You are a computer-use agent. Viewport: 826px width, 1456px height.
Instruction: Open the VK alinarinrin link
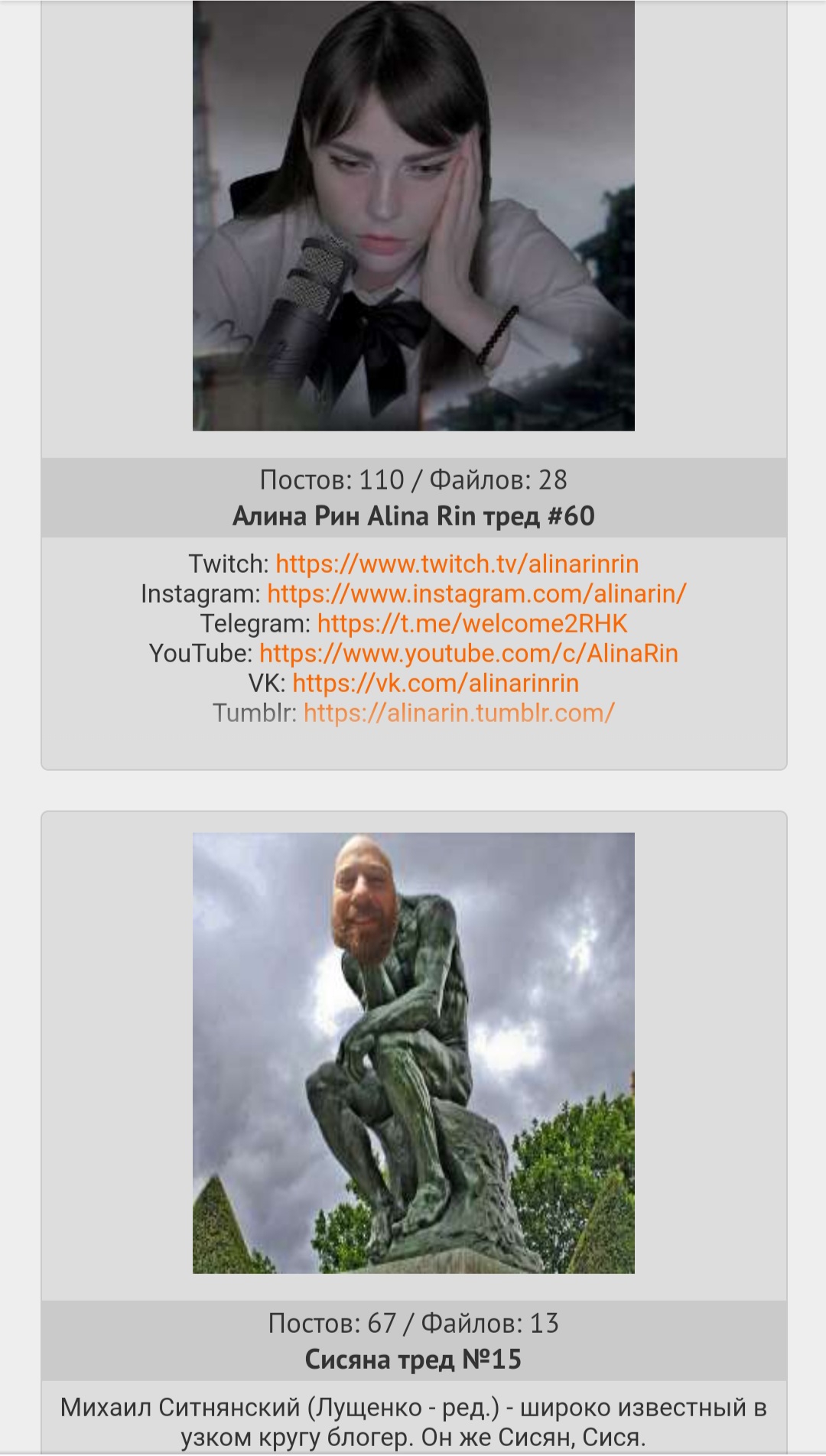tap(435, 684)
